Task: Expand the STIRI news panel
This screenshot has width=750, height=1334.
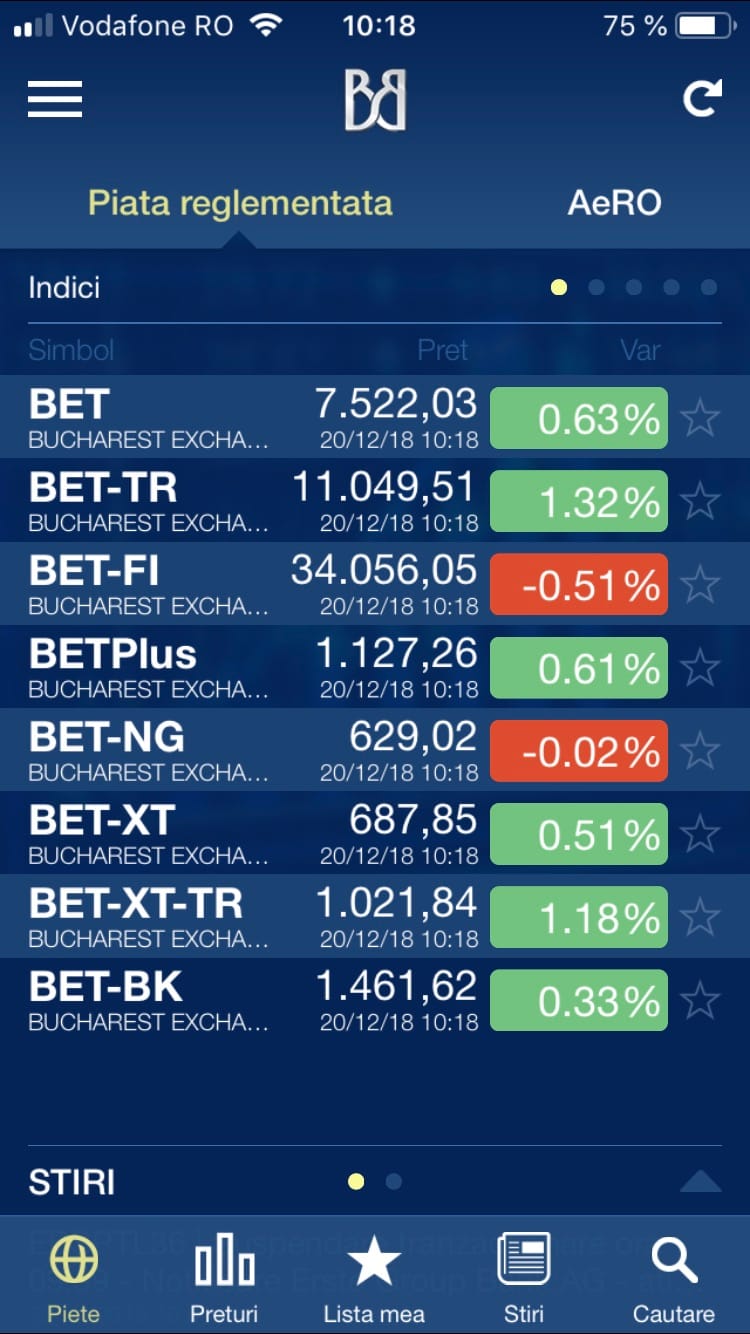Action: pos(700,1181)
